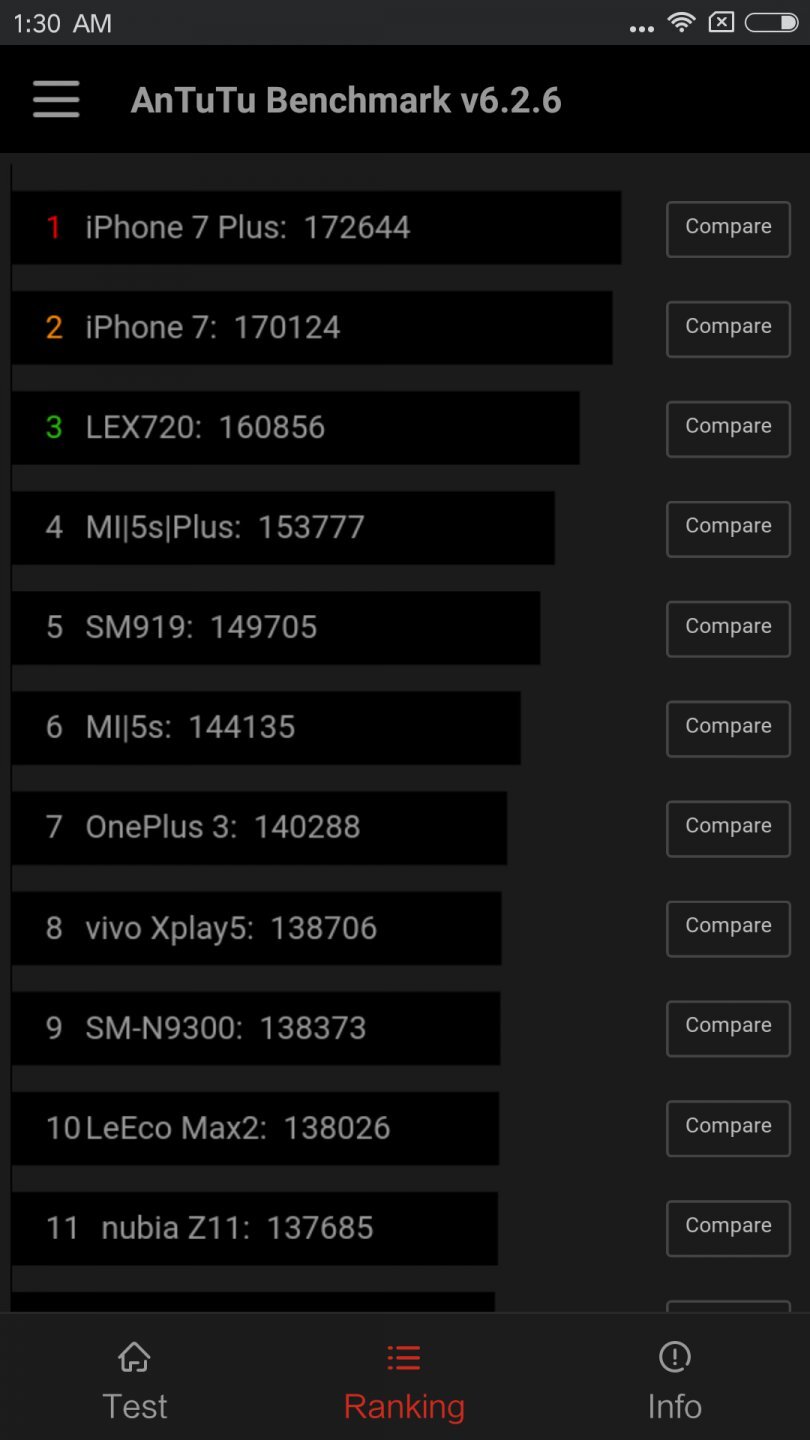
Task: Compare with vivo Xplay5
Action: coord(728,928)
